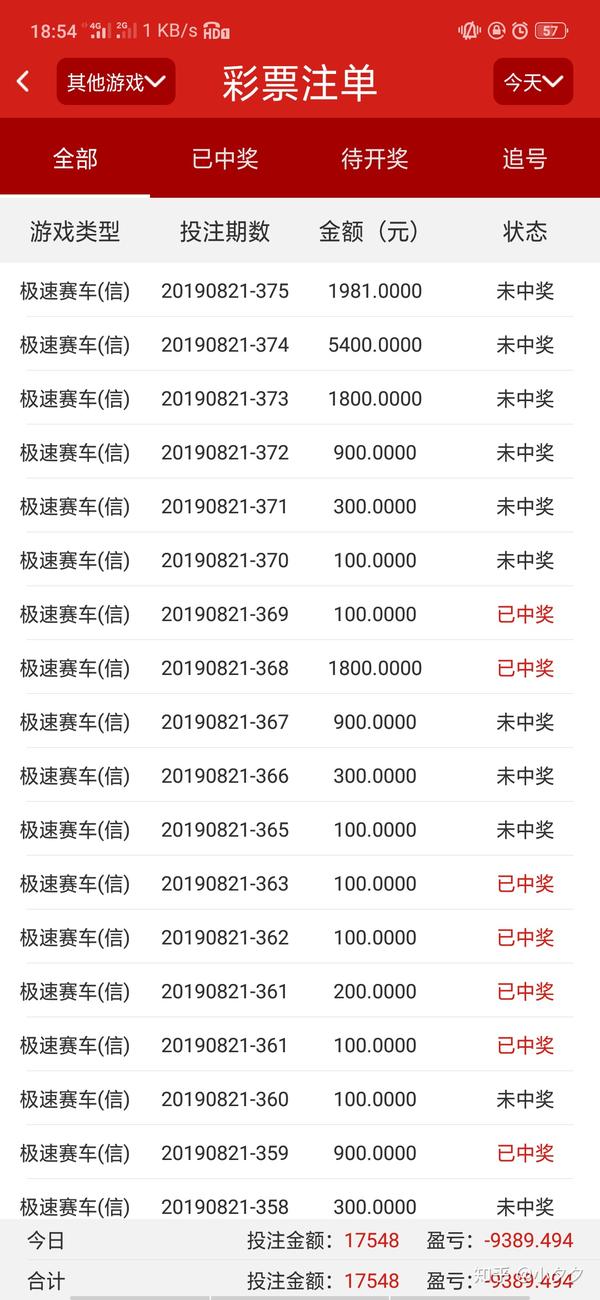Image resolution: width=600 pixels, height=1300 pixels.
Task: Open the 今天 date filter dropdown
Action: click(x=532, y=82)
